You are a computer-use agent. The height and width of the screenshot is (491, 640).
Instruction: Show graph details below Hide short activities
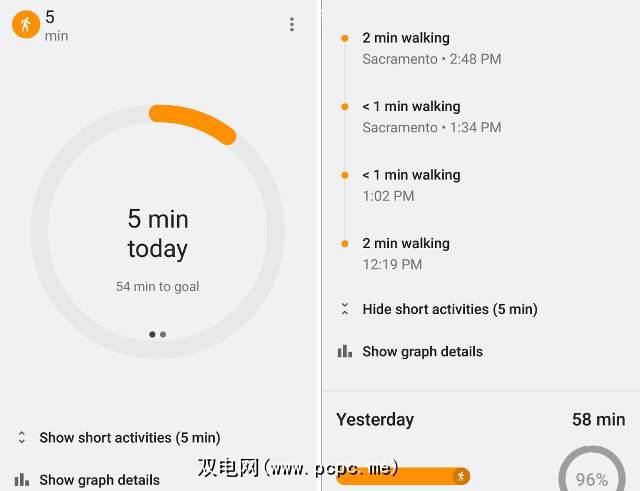click(x=422, y=351)
